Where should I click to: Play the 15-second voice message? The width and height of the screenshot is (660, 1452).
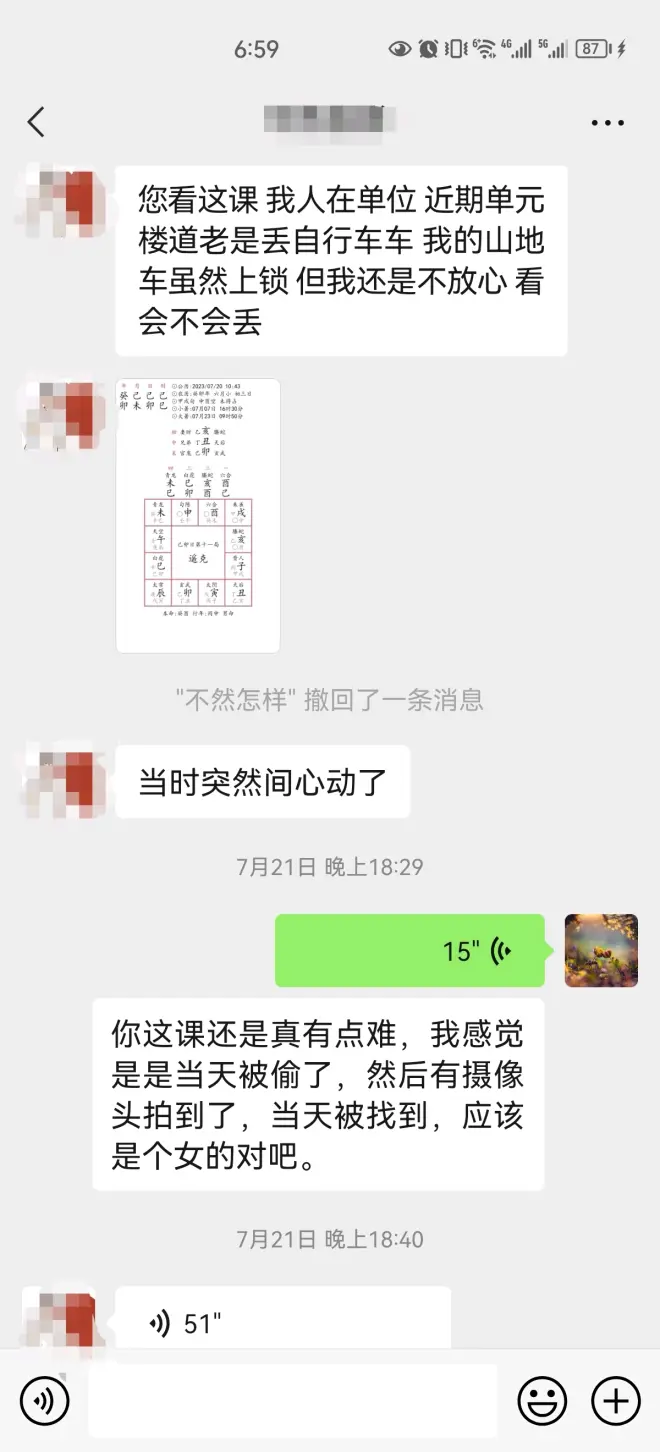tap(410, 950)
